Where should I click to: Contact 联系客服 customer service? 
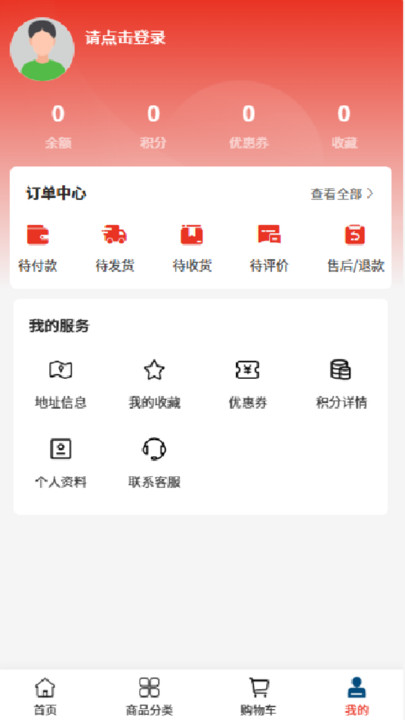[x=154, y=464]
